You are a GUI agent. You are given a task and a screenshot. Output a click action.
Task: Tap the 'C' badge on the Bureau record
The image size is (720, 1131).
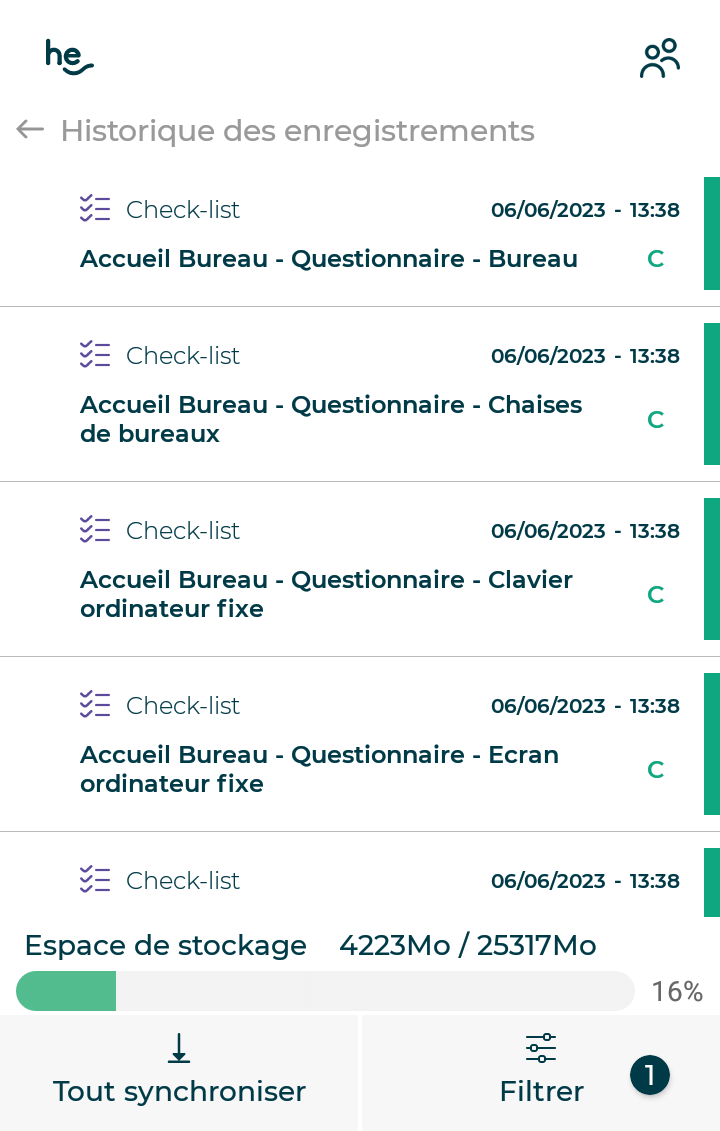point(655,258)
